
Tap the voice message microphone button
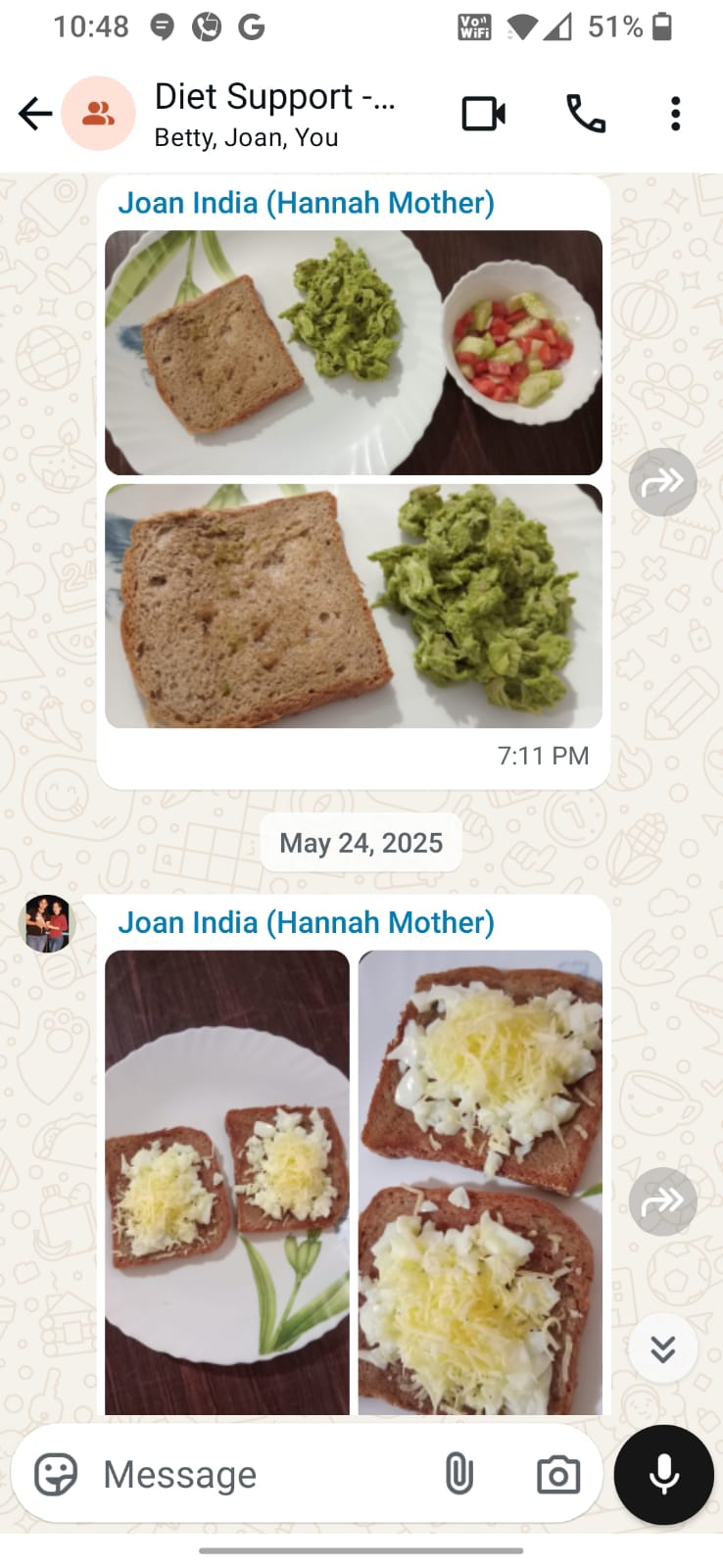[x=663, y=1474]
